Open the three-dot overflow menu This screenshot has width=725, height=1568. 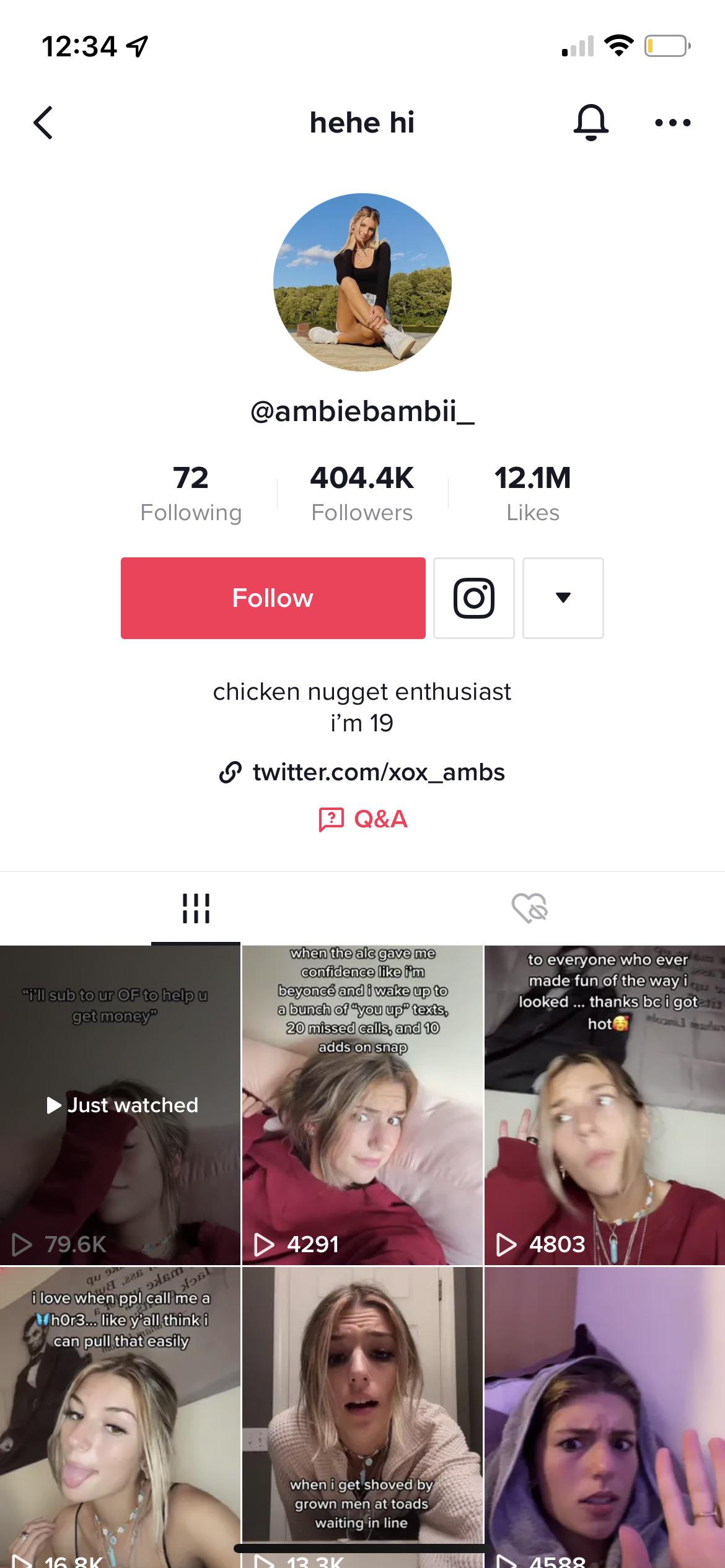pos(672,123)
